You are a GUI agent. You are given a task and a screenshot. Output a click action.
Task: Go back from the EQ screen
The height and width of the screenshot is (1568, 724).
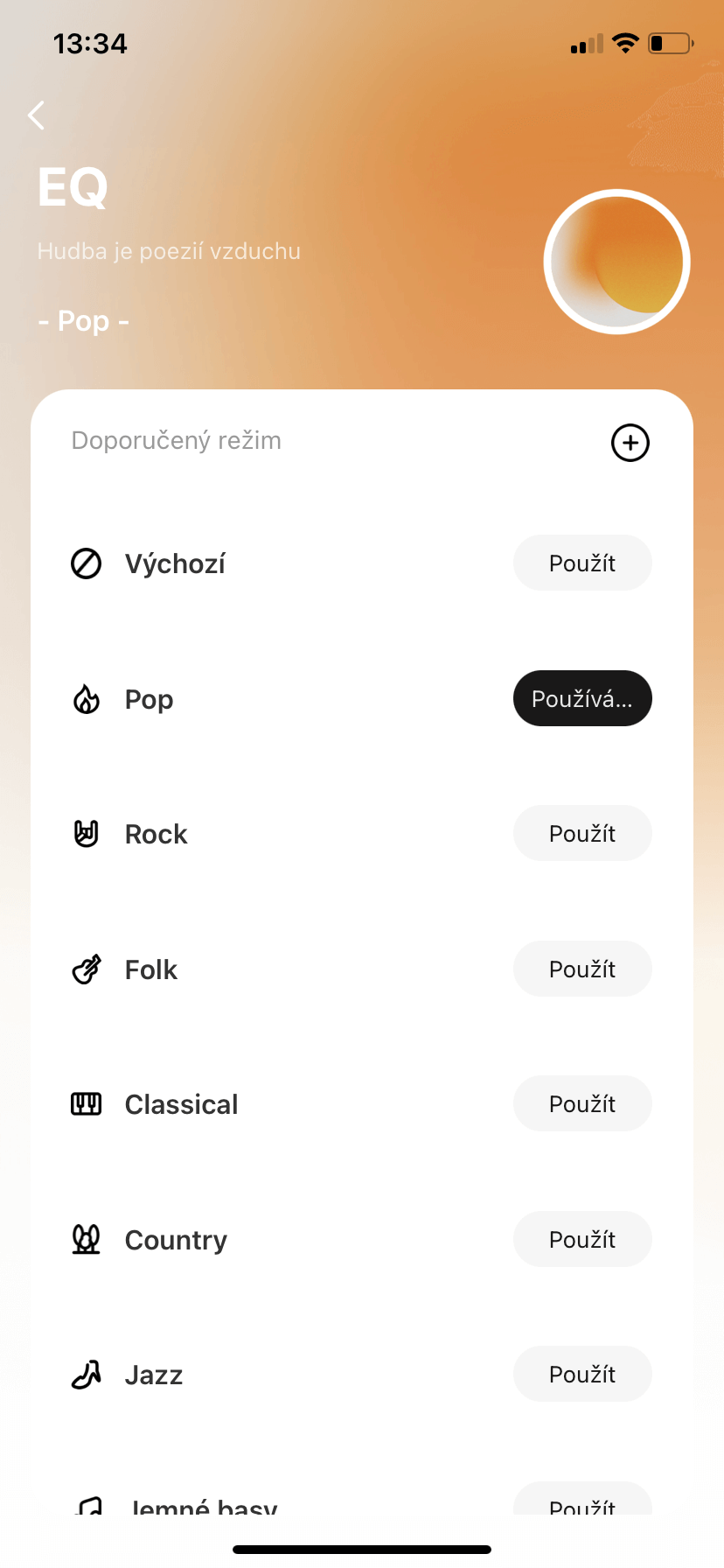(x=36, y=115)
